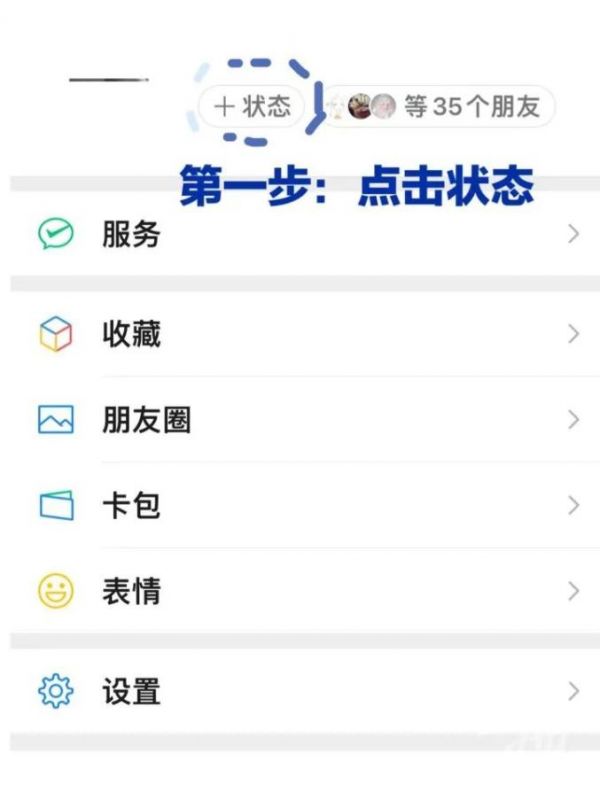Tap the add 状态 status button
The width and height of the screenshot is (600, 800).
coord(252,106)
